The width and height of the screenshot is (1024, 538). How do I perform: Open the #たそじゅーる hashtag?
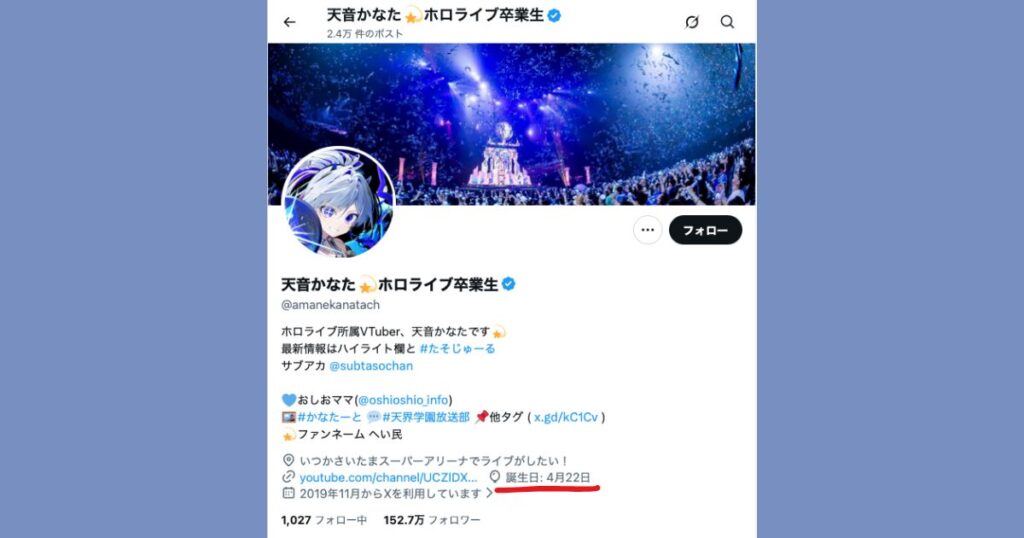(x=457, y=348)
